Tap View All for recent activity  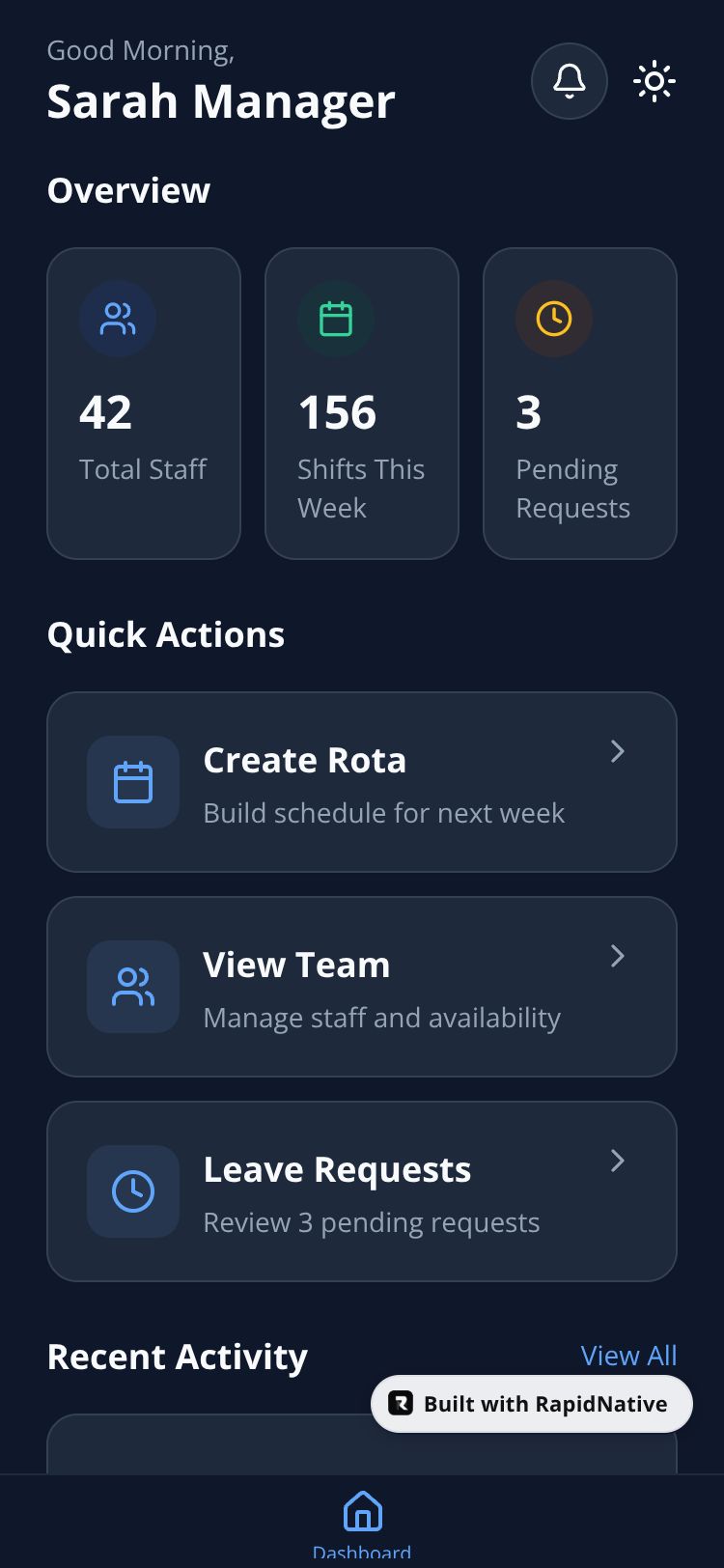coord(628,1356)
